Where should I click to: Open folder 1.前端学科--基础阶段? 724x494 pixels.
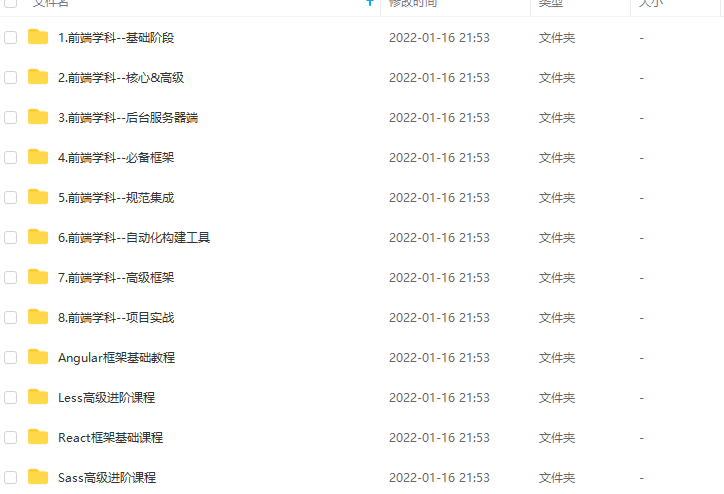click(x=116, y=38)
